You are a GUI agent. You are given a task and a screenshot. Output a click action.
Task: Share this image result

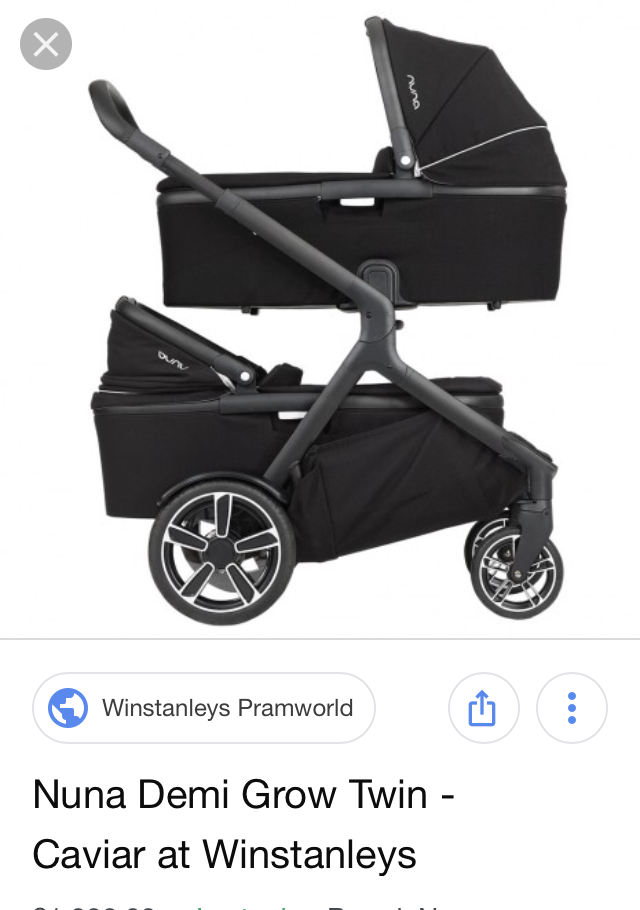tap(482, 708)
